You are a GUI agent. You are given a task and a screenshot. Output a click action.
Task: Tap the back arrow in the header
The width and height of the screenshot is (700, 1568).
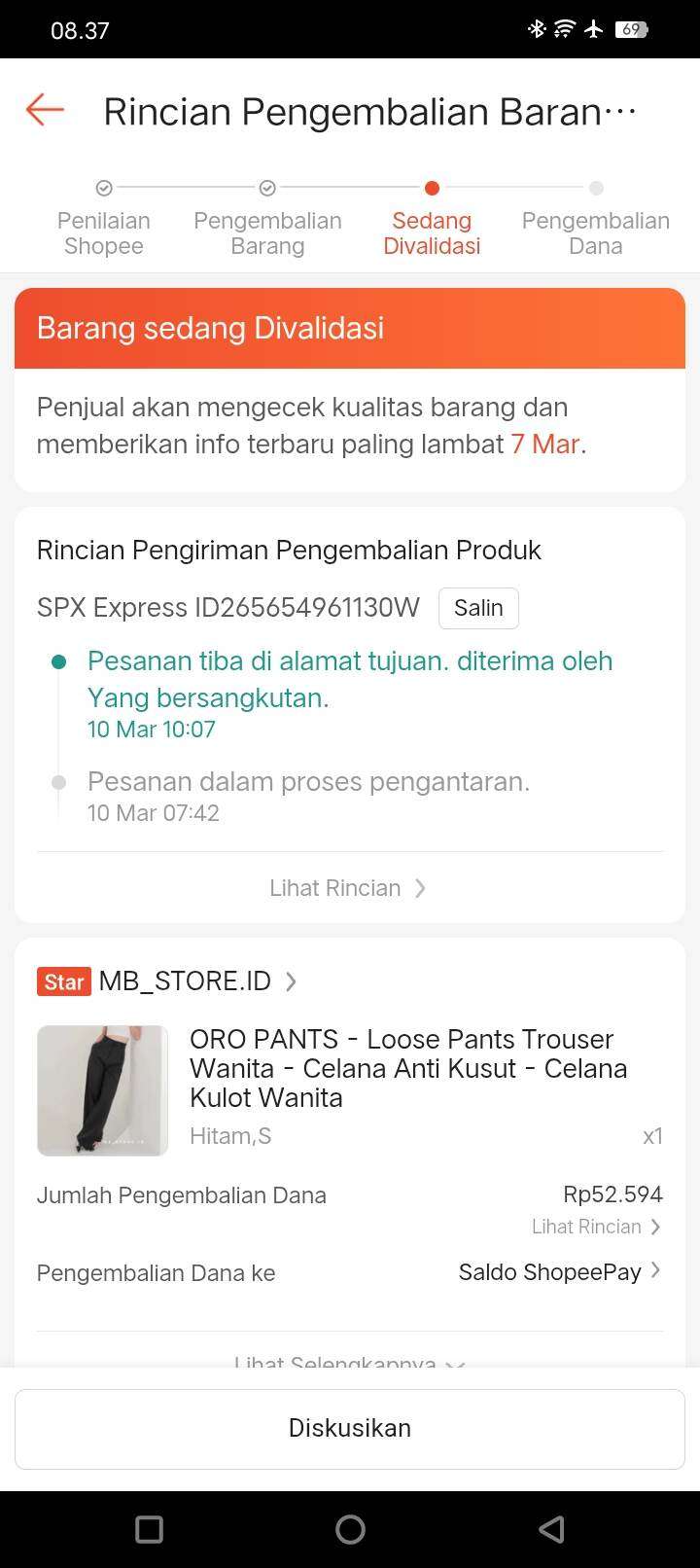click(44, 110)
